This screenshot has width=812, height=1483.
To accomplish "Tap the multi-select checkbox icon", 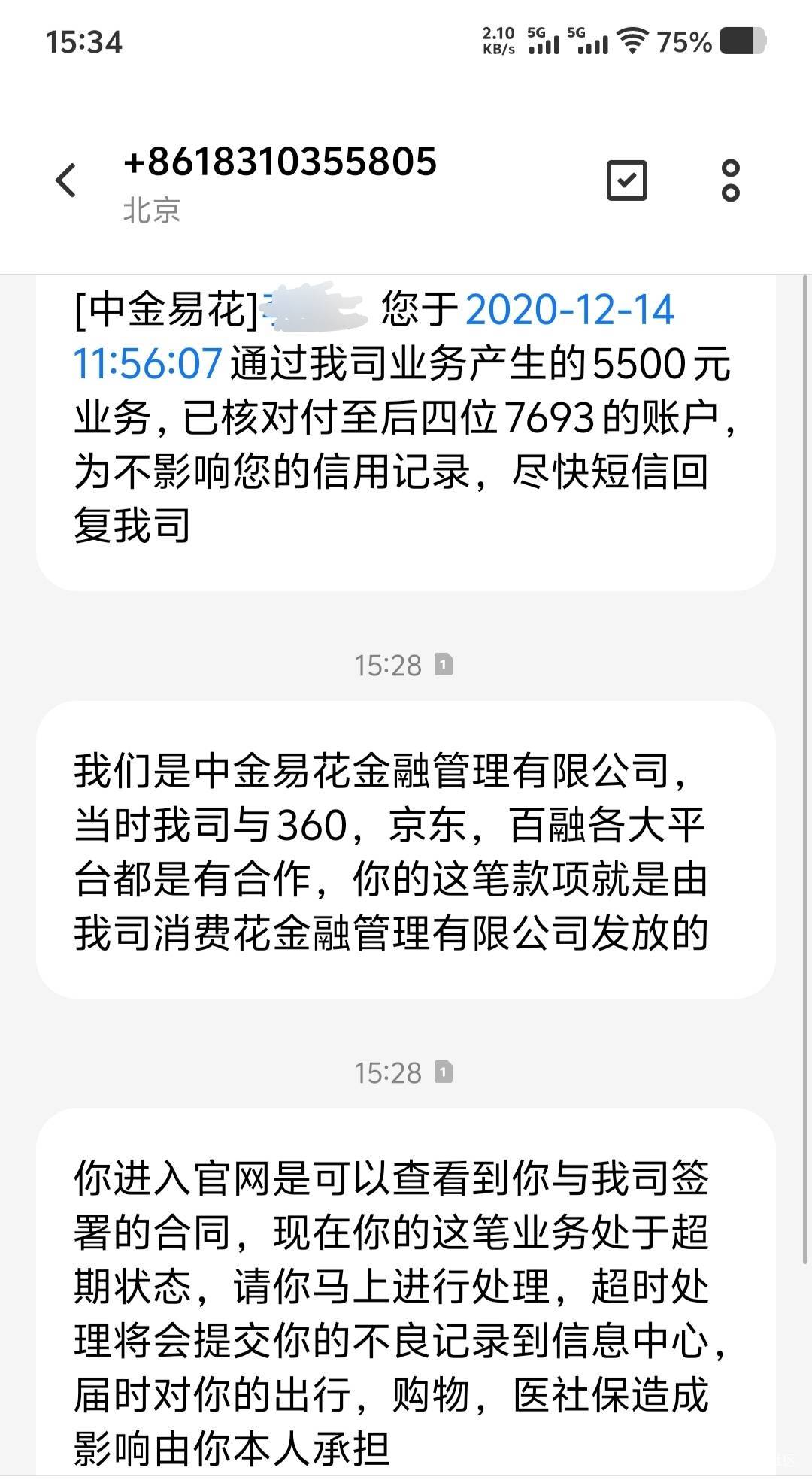I will tap(626, 180).
